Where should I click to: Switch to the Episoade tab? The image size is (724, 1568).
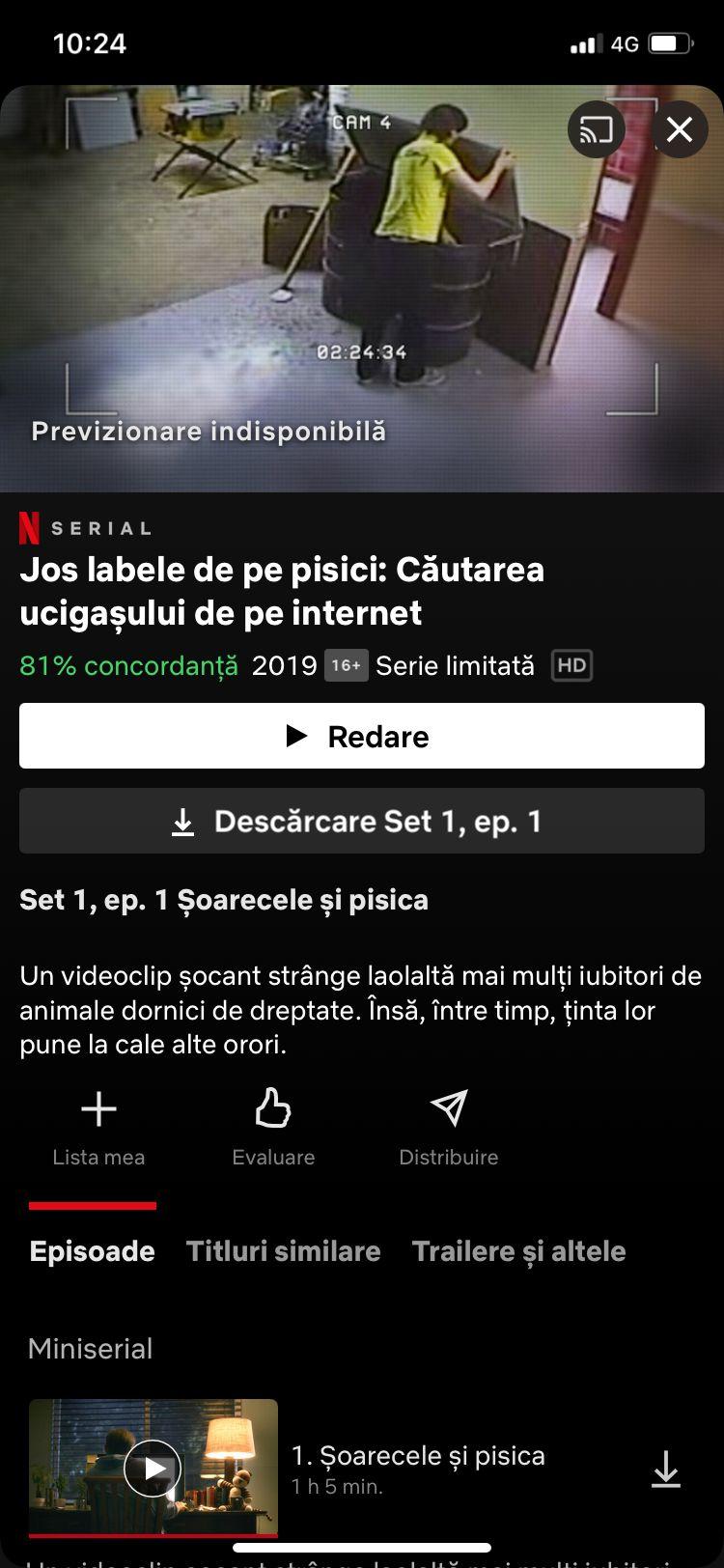[93, 1251]
